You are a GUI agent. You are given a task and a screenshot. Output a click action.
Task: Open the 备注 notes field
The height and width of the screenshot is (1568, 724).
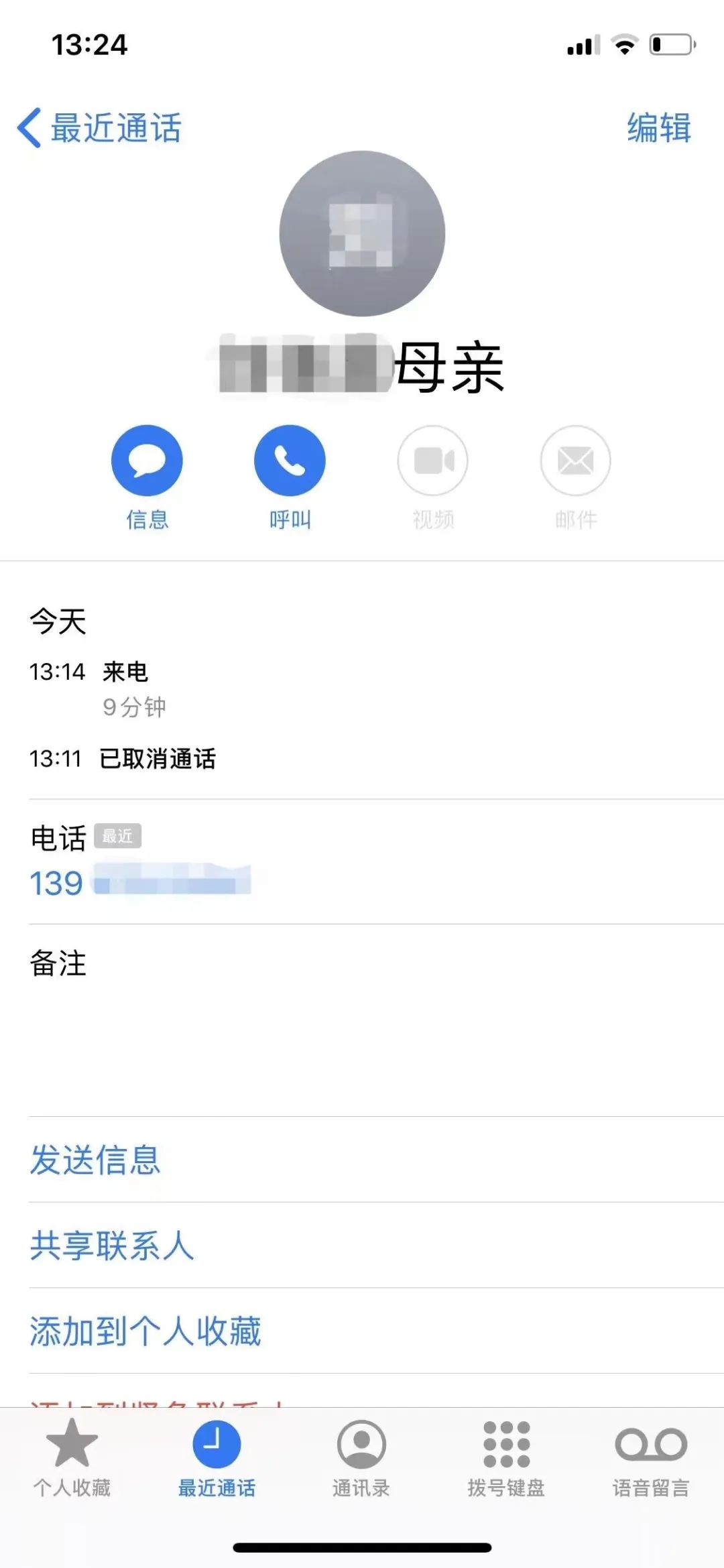pyautogui.click(x=376, y=1020)
